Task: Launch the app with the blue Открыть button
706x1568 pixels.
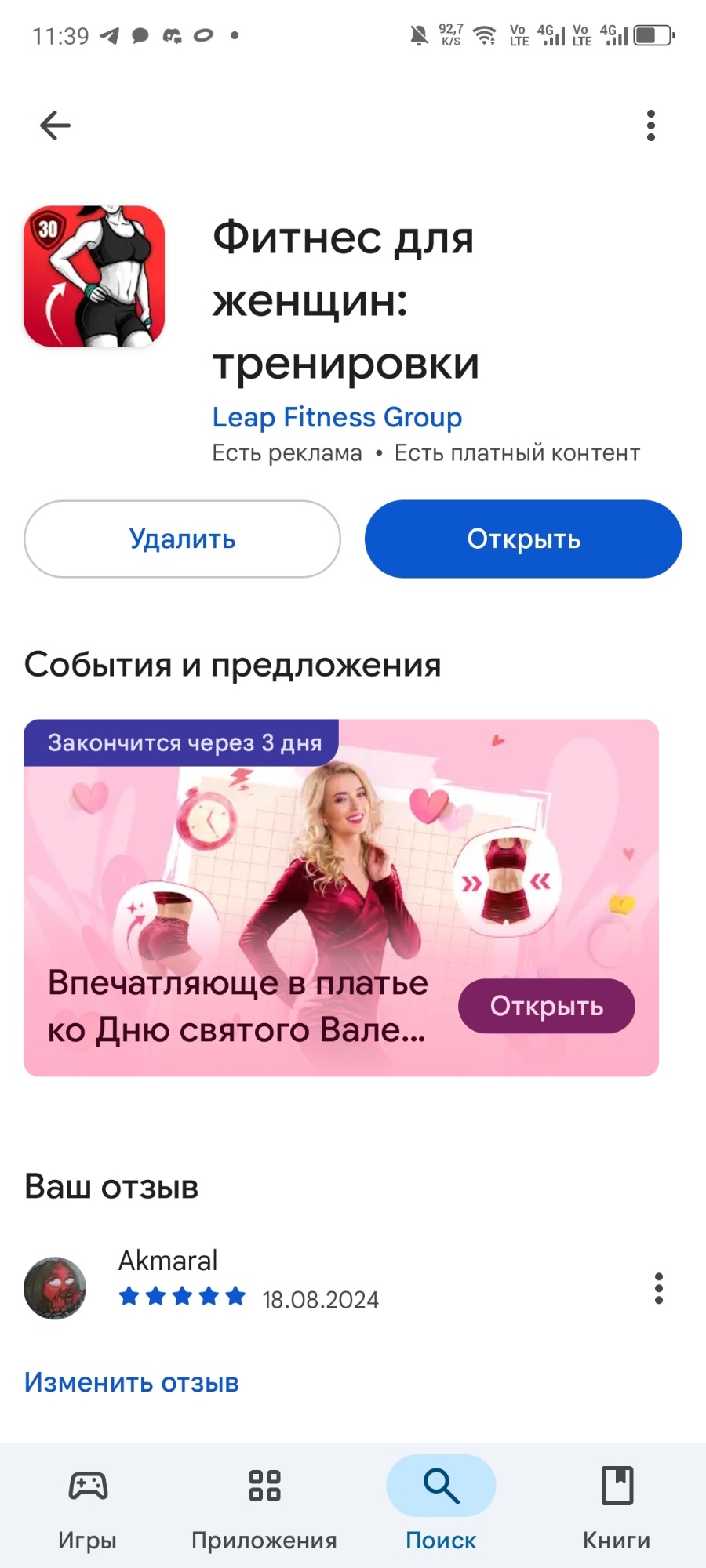Action: click(x=523, y=539)
